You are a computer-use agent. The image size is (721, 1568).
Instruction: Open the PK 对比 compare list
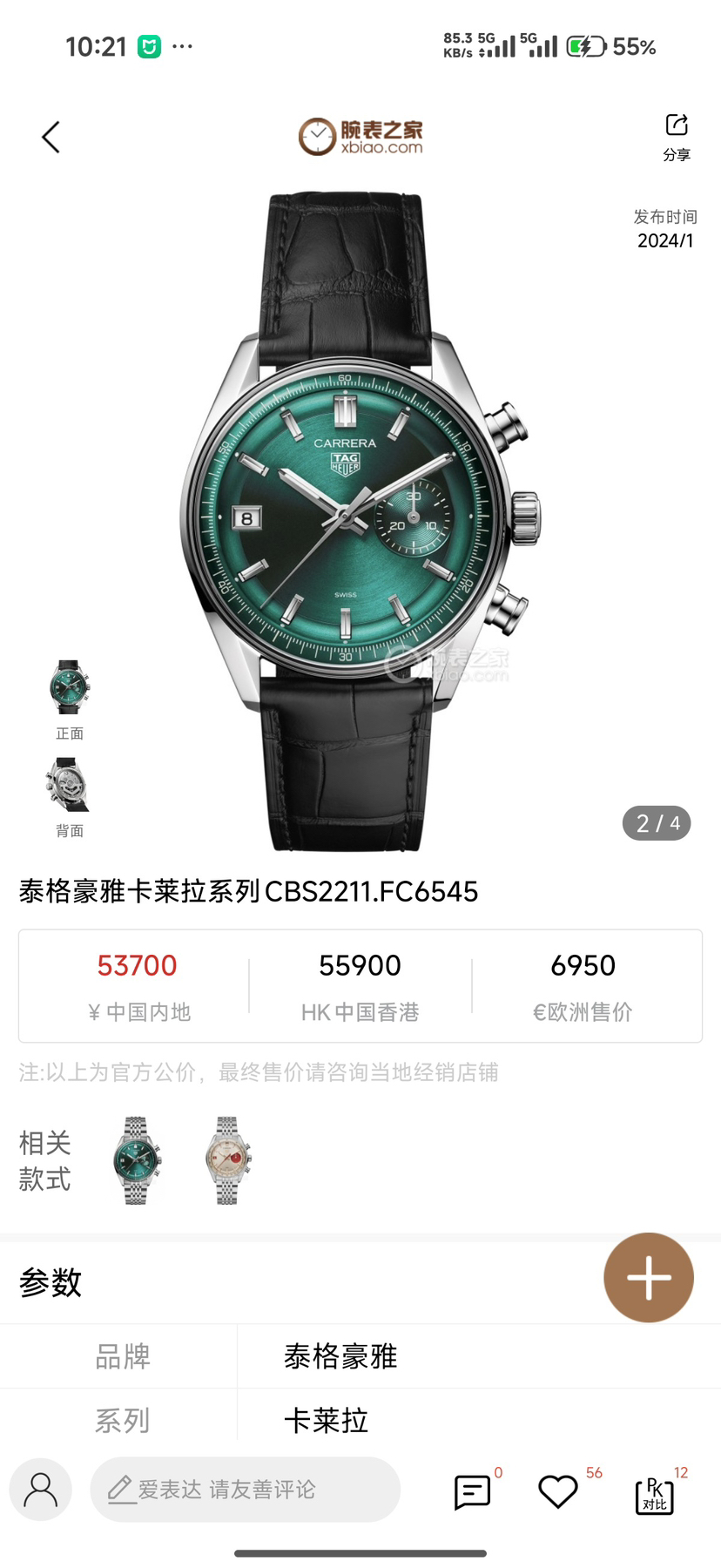tap(654, 1495)
